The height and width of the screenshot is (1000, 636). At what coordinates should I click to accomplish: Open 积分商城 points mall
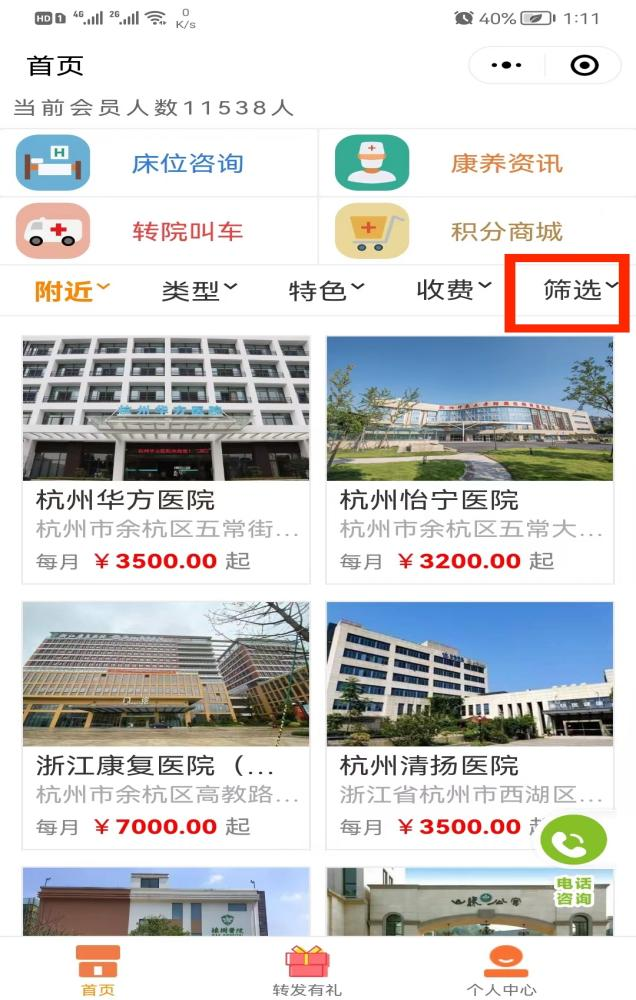(x=478, y=231)
